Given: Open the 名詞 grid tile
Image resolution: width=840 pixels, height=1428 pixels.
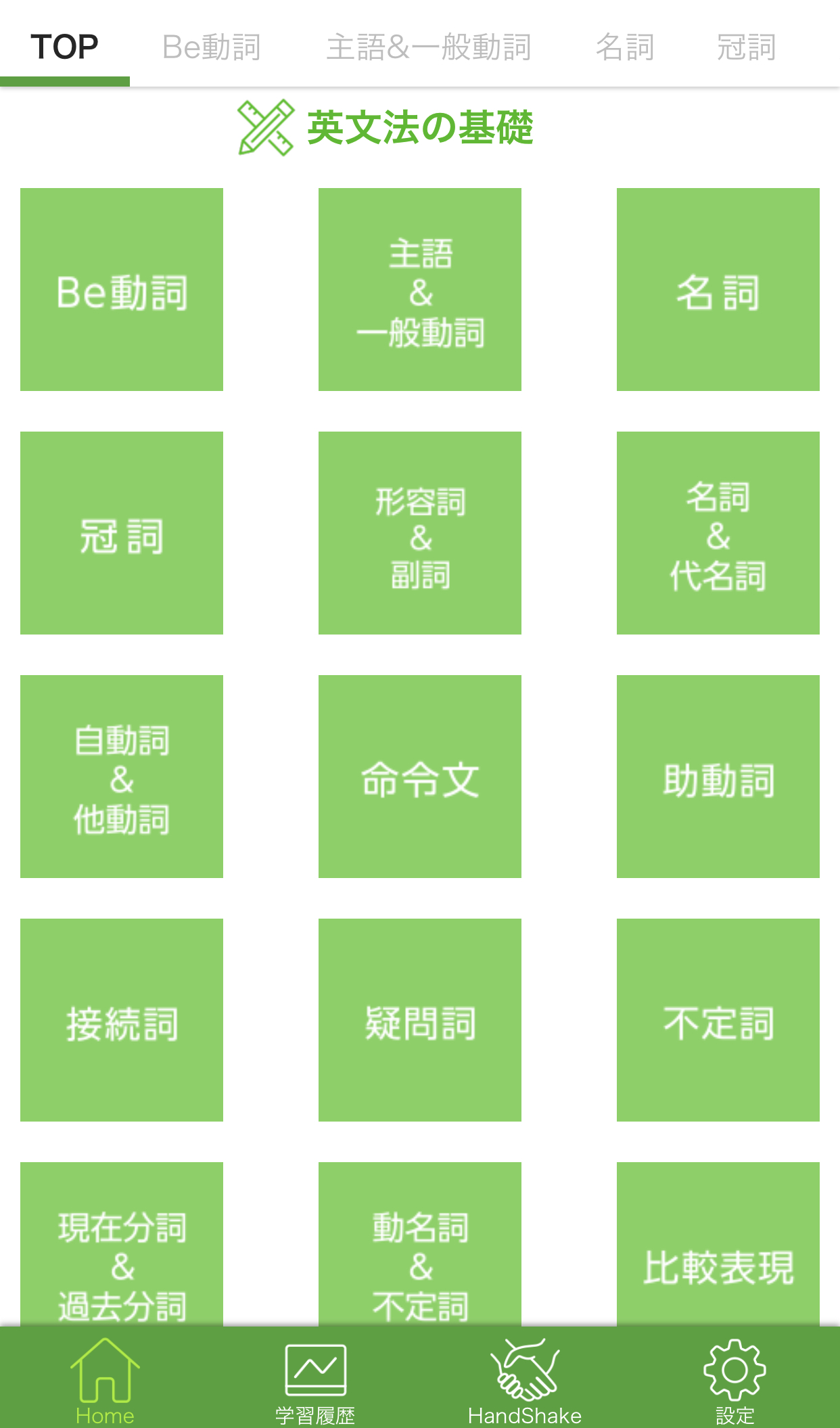Looking at the screenshot, I should click(x=718, y=290).
